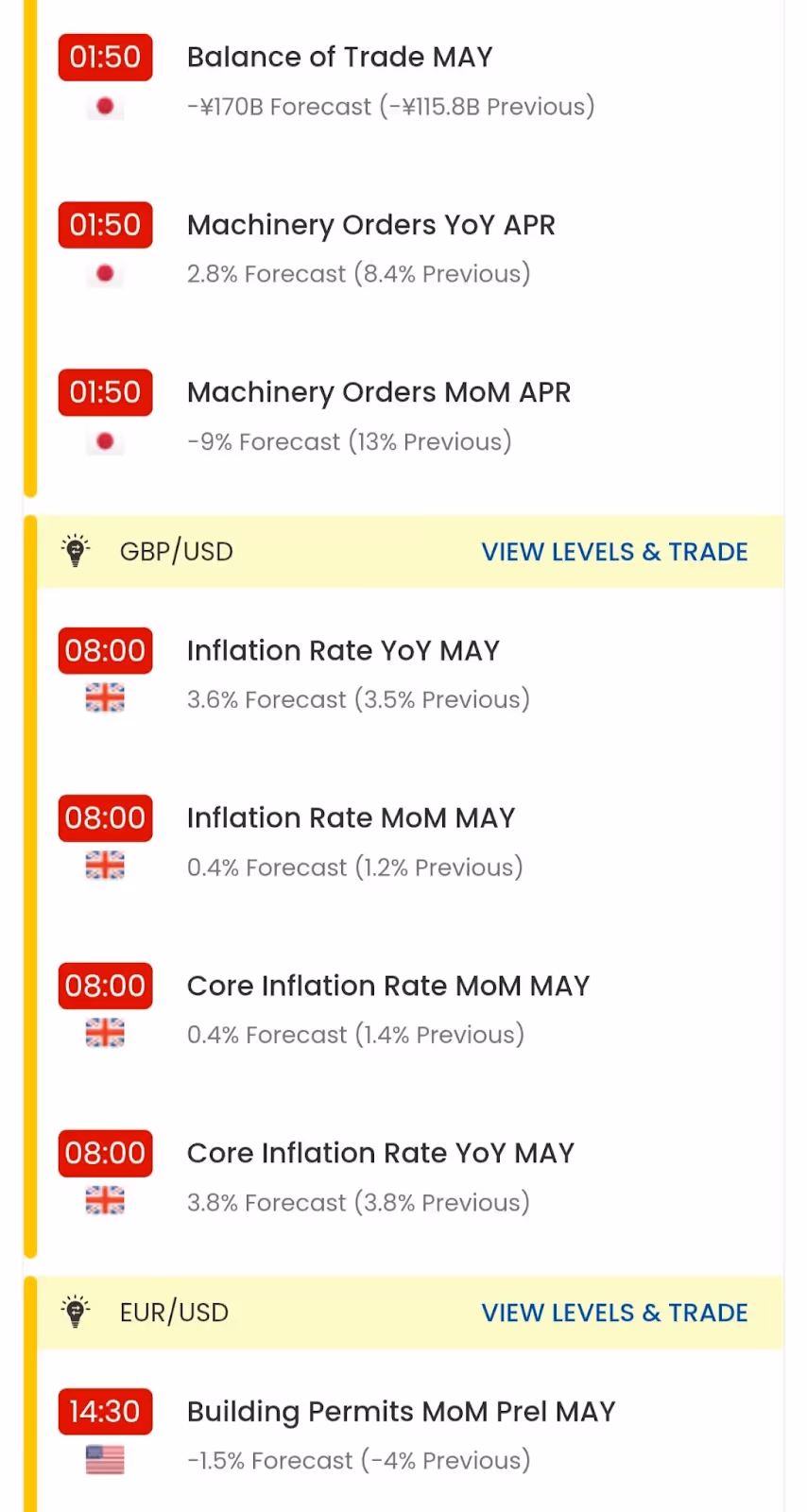
Task: Tap View Levels & Trade for GBP/USD
Action: click(x=614, y=552)
